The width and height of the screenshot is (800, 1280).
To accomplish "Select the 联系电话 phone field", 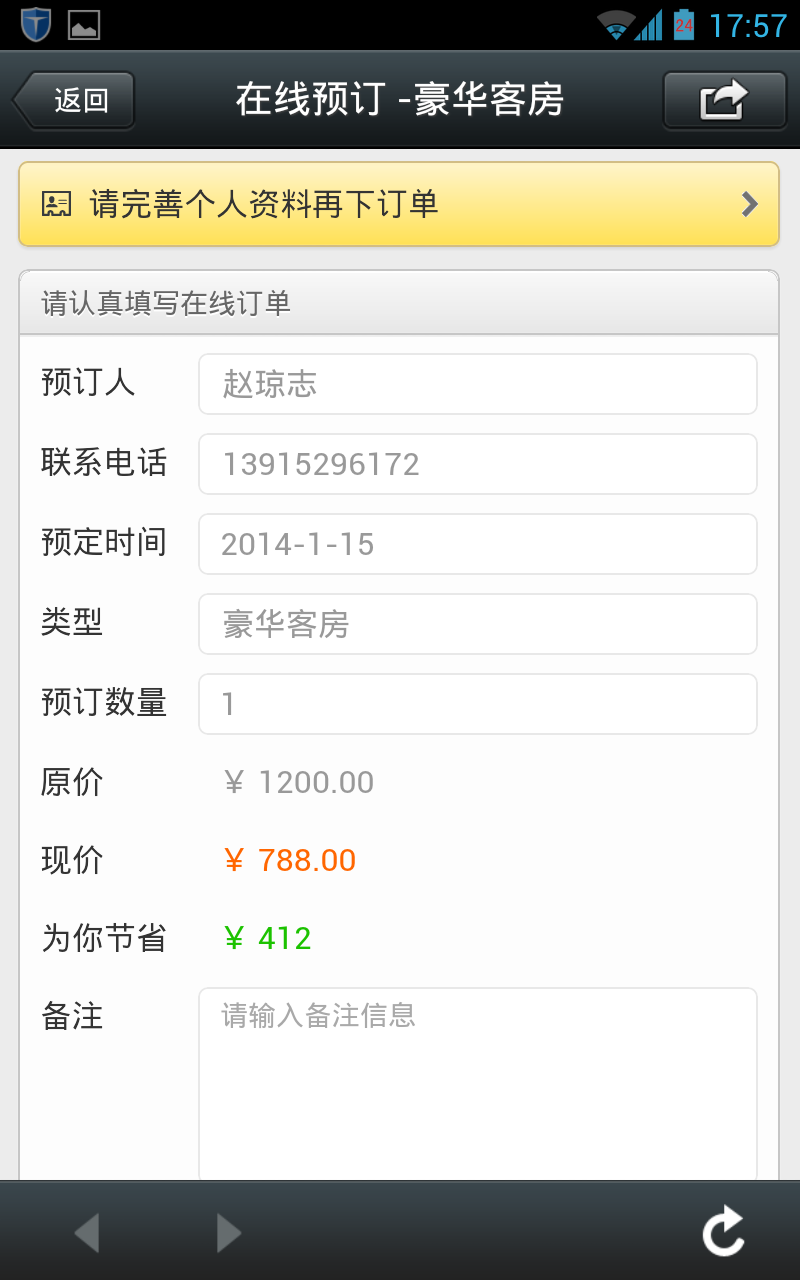I will point(477,464).
